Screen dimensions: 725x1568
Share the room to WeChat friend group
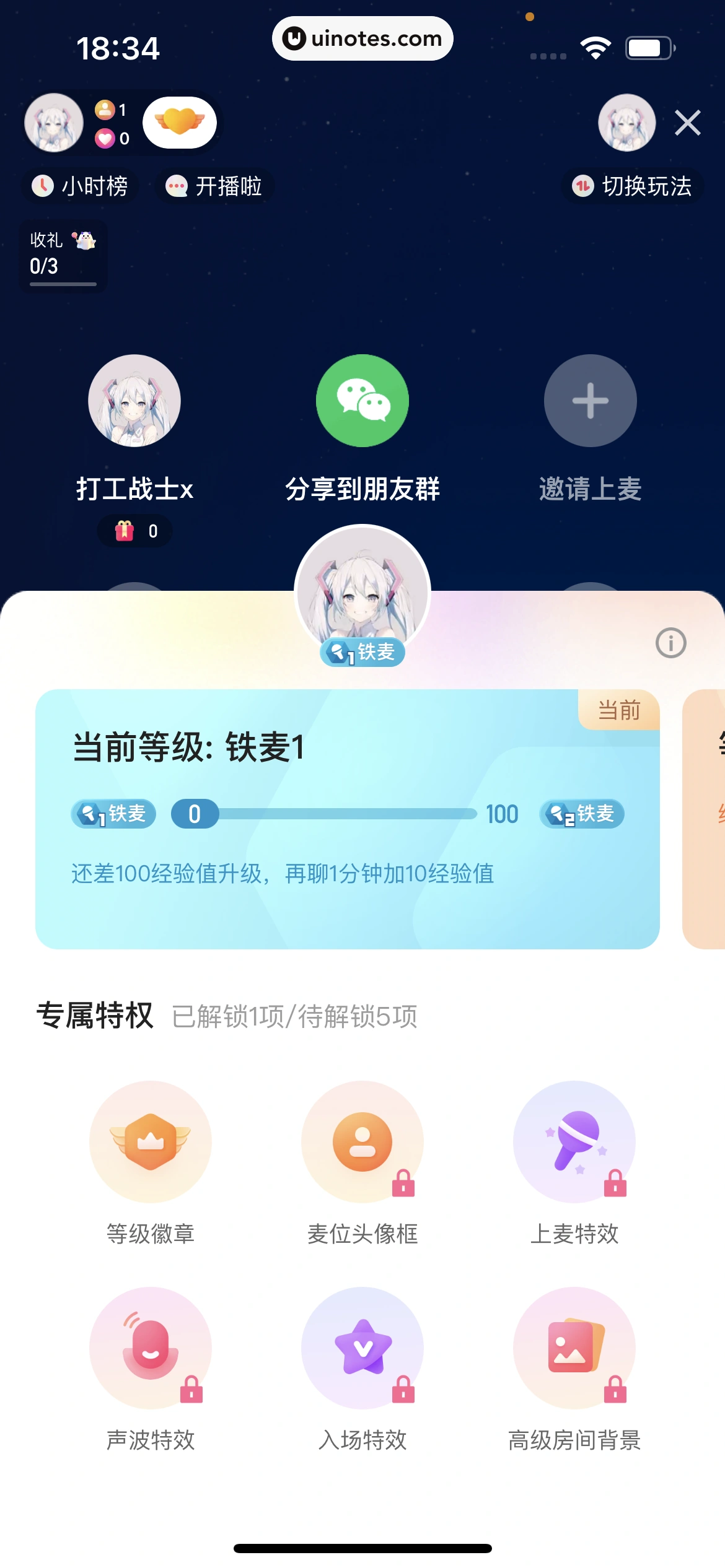pos(362,401)
